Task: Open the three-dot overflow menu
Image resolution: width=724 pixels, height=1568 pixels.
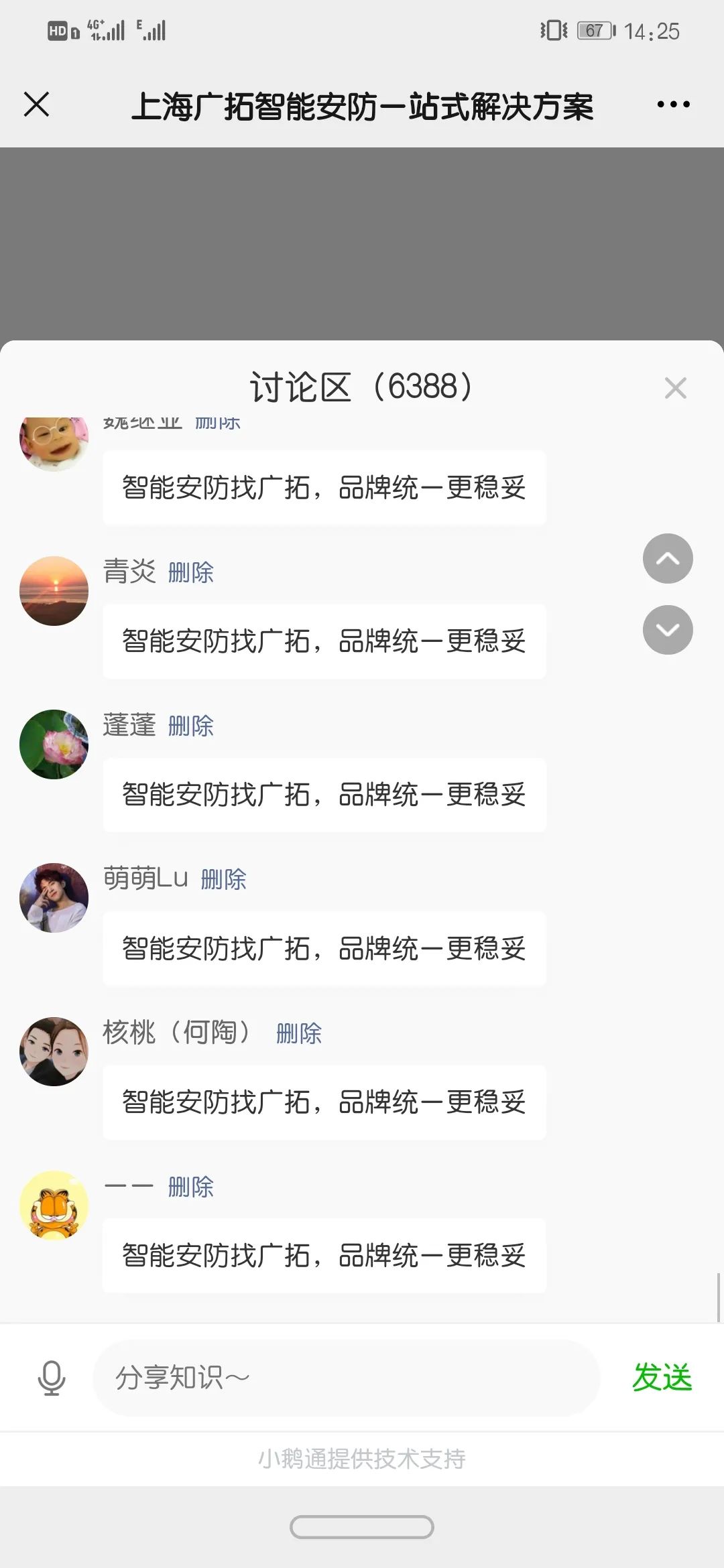Action: tap(673, 105)
